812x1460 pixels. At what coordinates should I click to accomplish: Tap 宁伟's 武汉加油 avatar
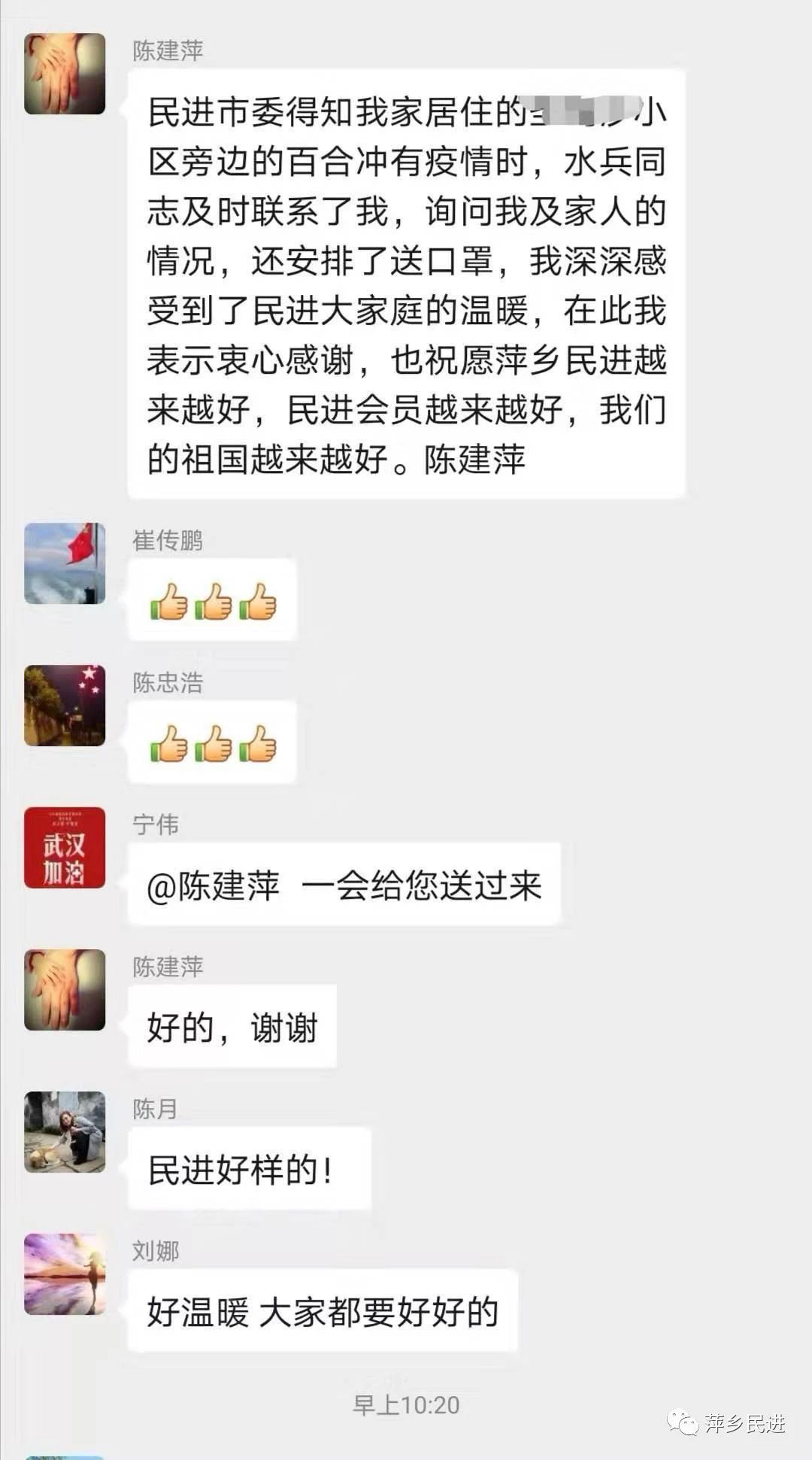click(x=65, y=848)
